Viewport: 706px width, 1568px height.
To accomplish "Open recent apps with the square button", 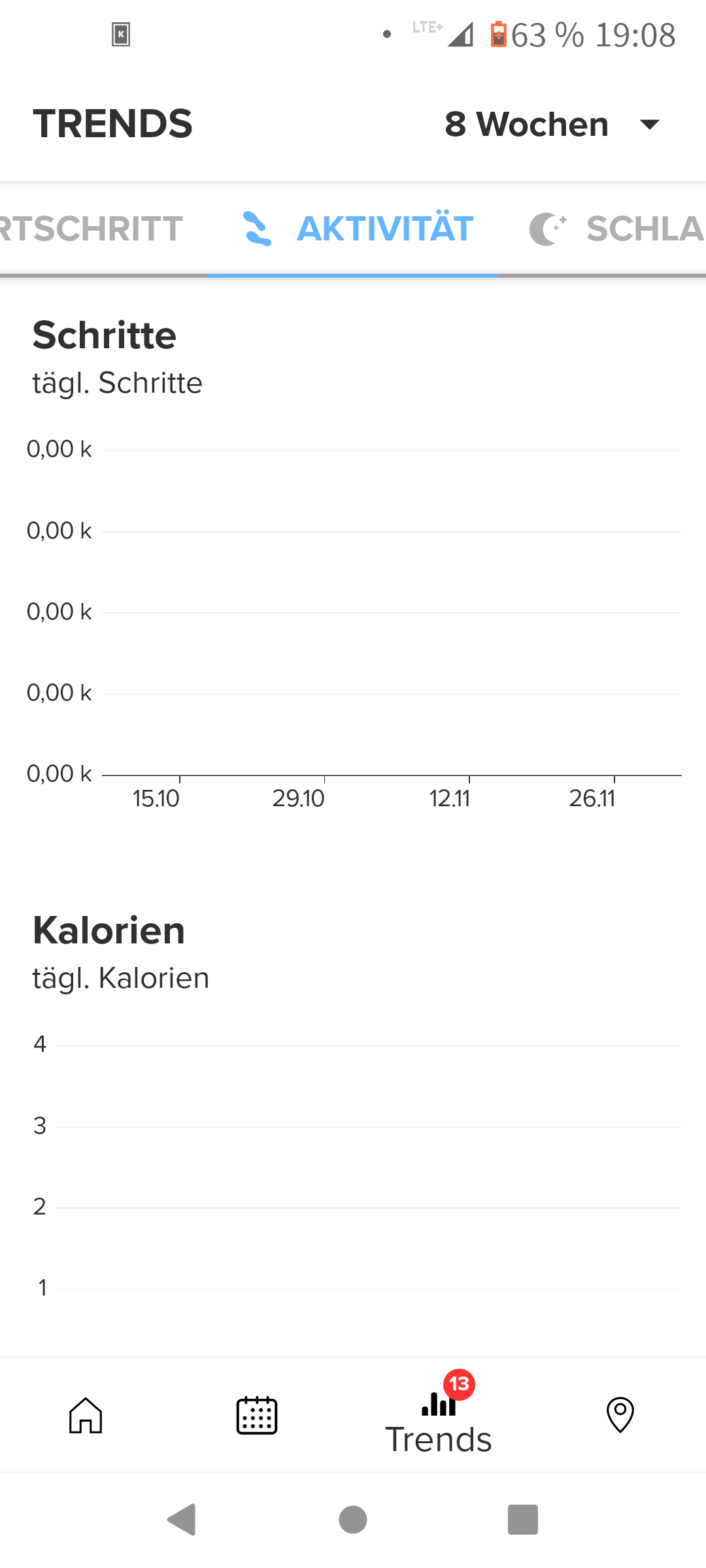I will click(x=523, y=1520).
